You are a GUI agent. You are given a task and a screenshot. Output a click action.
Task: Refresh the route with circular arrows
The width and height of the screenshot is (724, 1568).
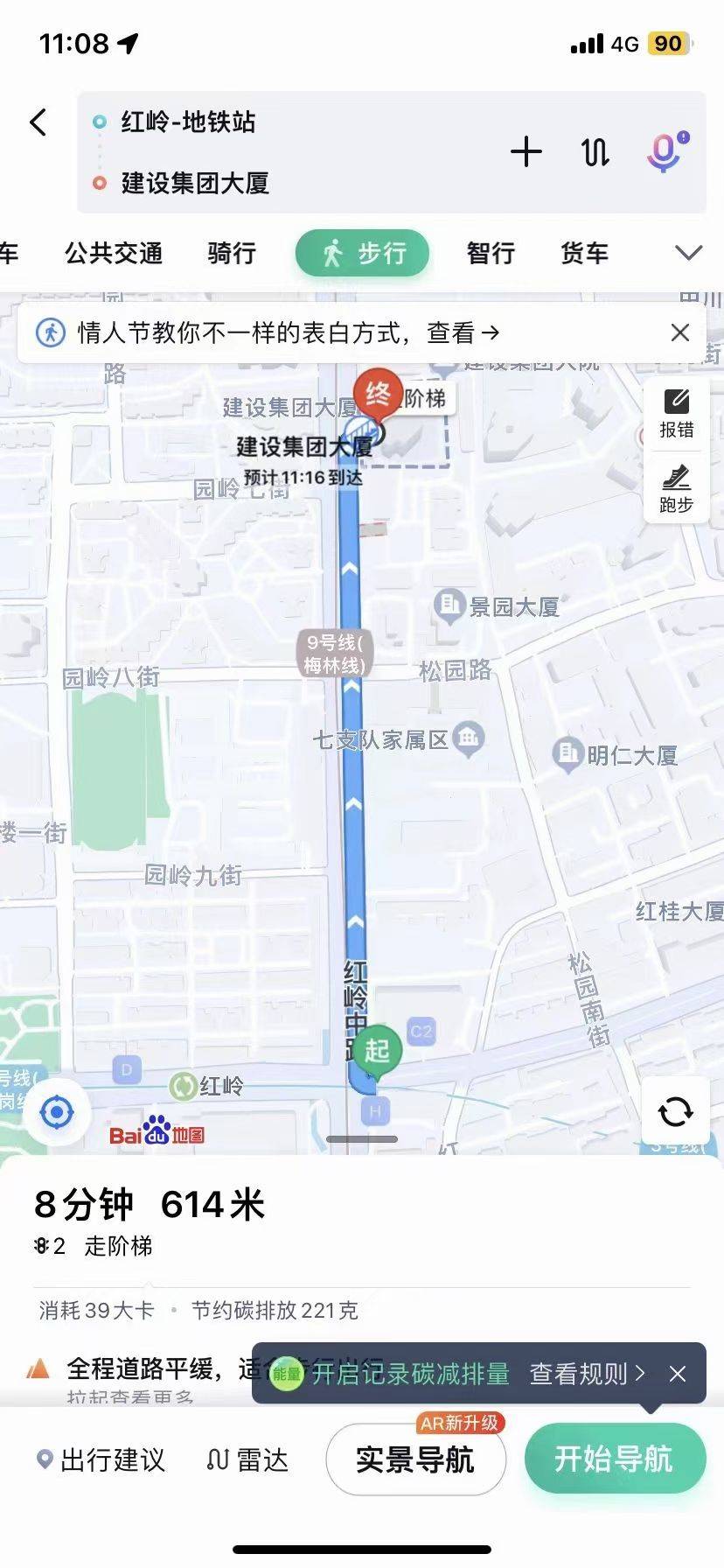[675, 1111]
